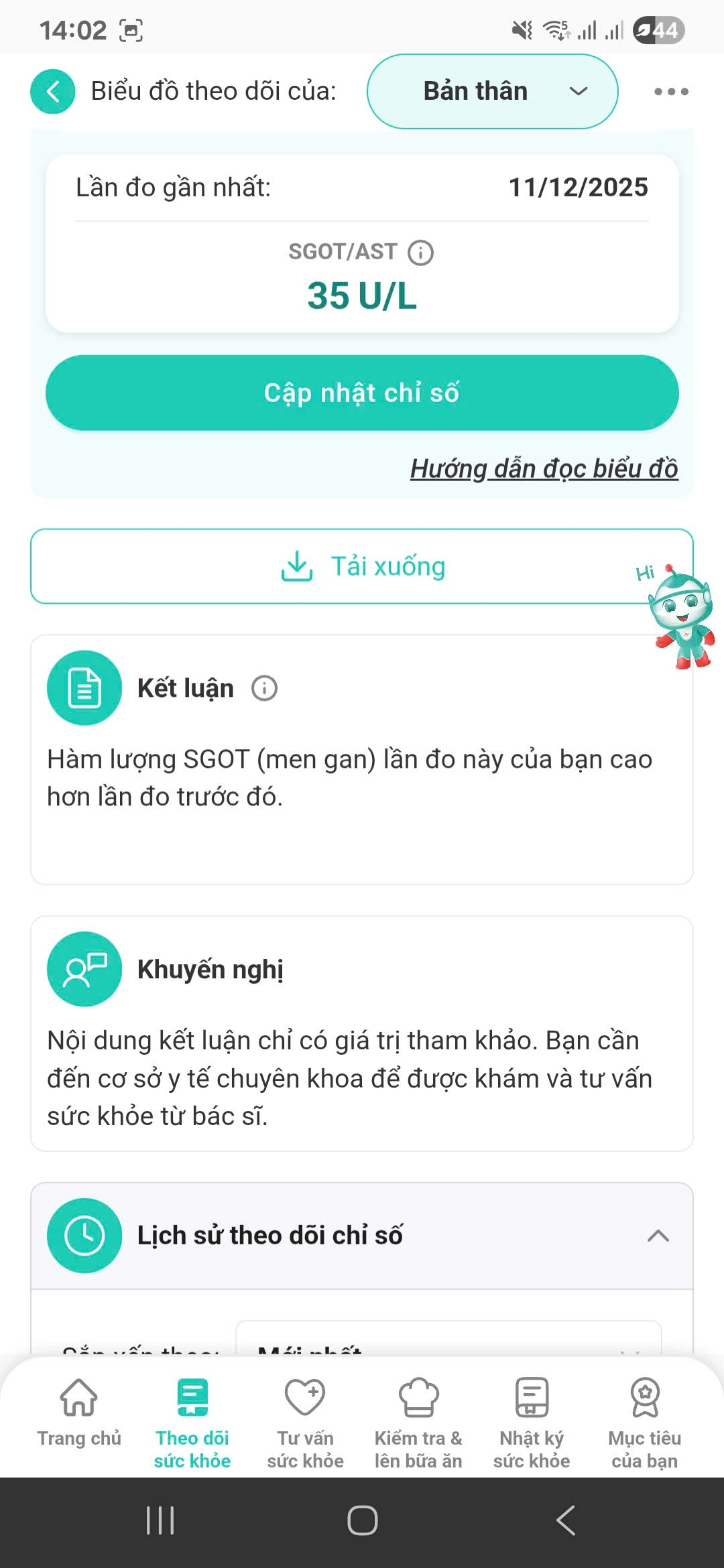The height and width of the screenshot is (1568, 724).
Task: Open the Bản thân profile dropdown
Action: pyautogui.click(x=492, y=91)
